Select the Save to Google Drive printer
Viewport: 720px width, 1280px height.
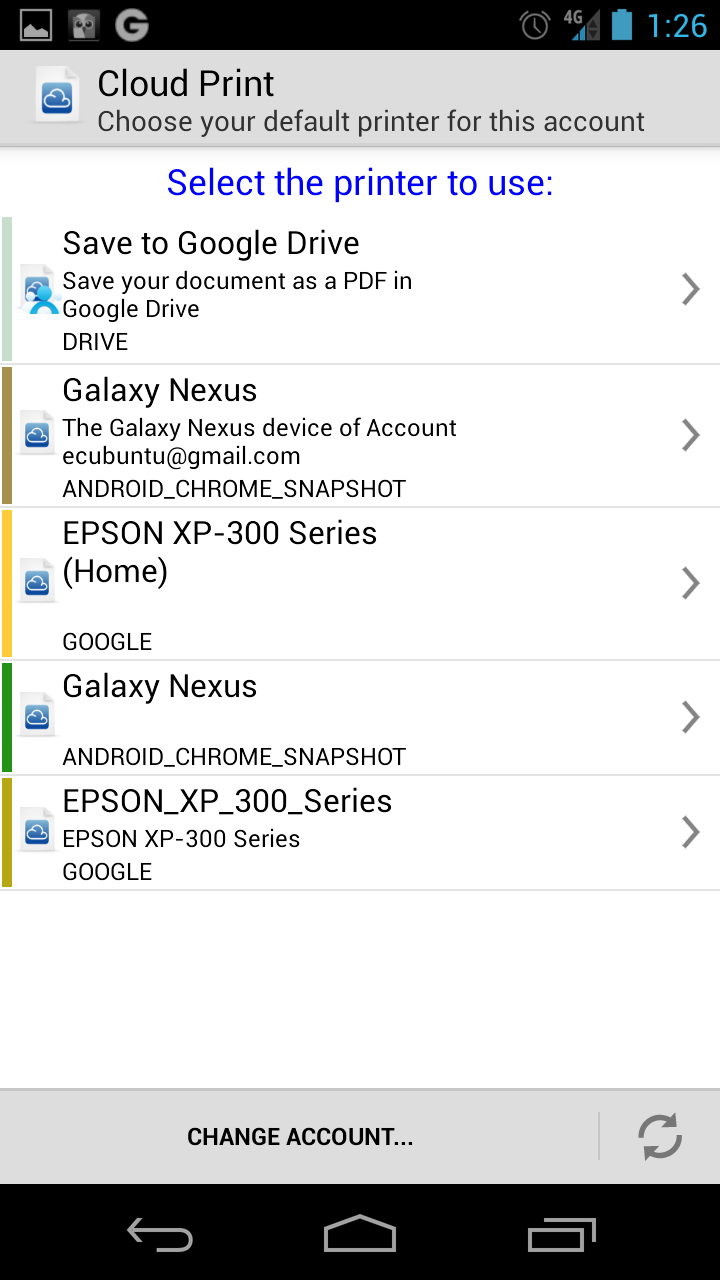[x=360, y=290]
